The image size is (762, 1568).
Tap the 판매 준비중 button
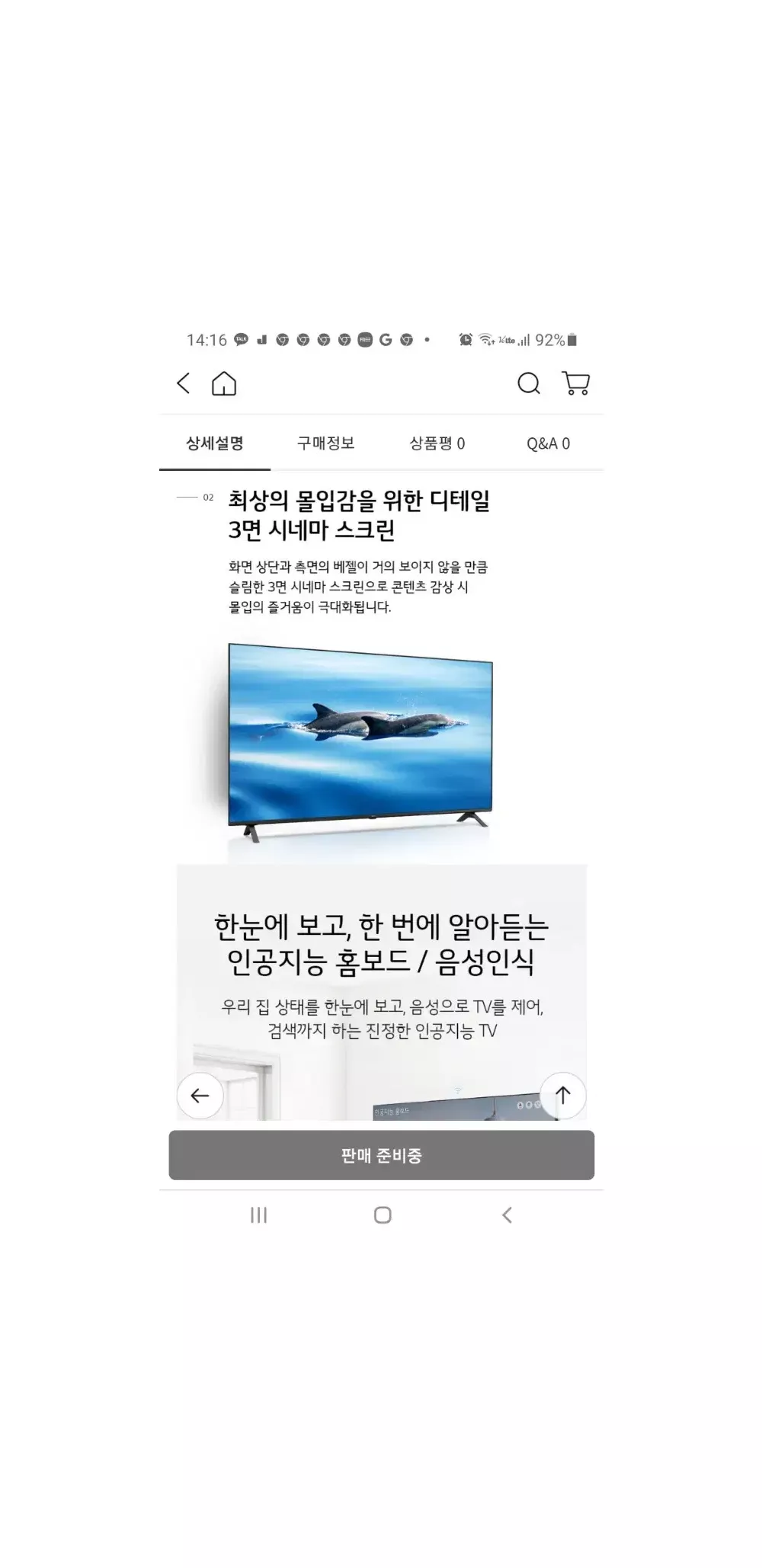(382, 1155)
